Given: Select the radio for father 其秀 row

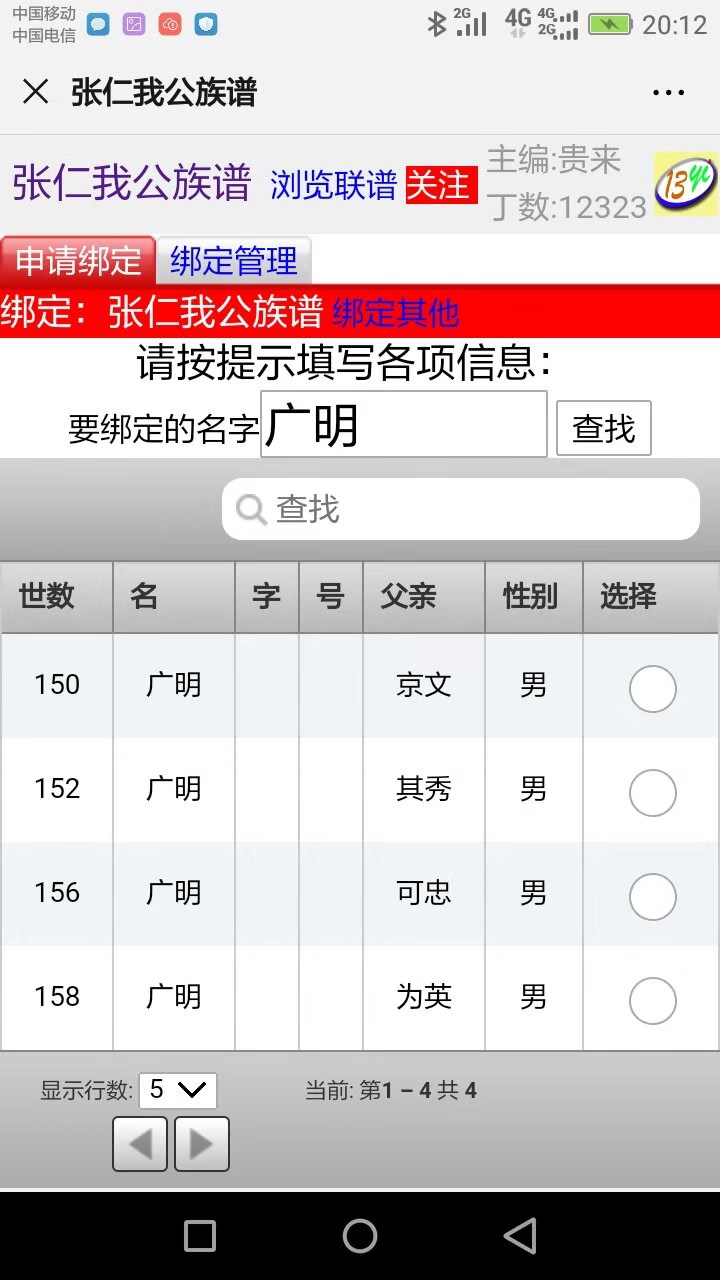Looking at the screenshot, I should [653, 793].
